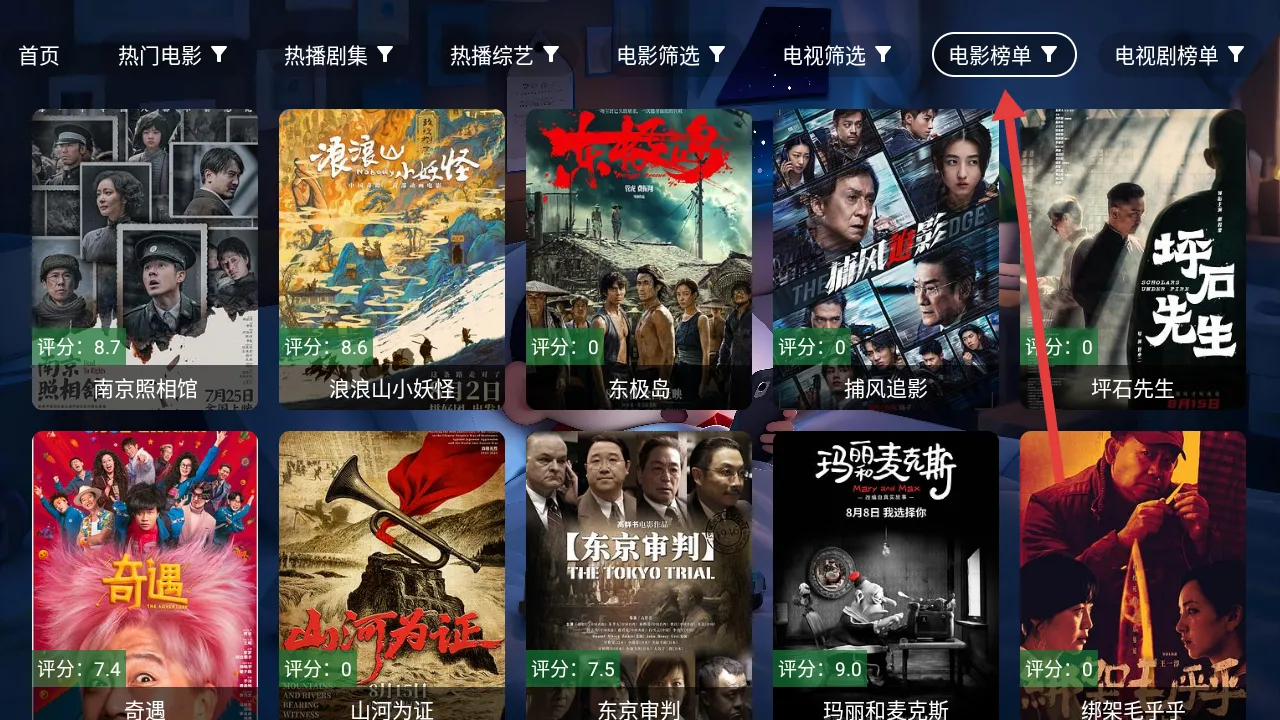Switch to the 热门电影 tab
This screenshot has height=720, width=1280.
tap(172, 55)
